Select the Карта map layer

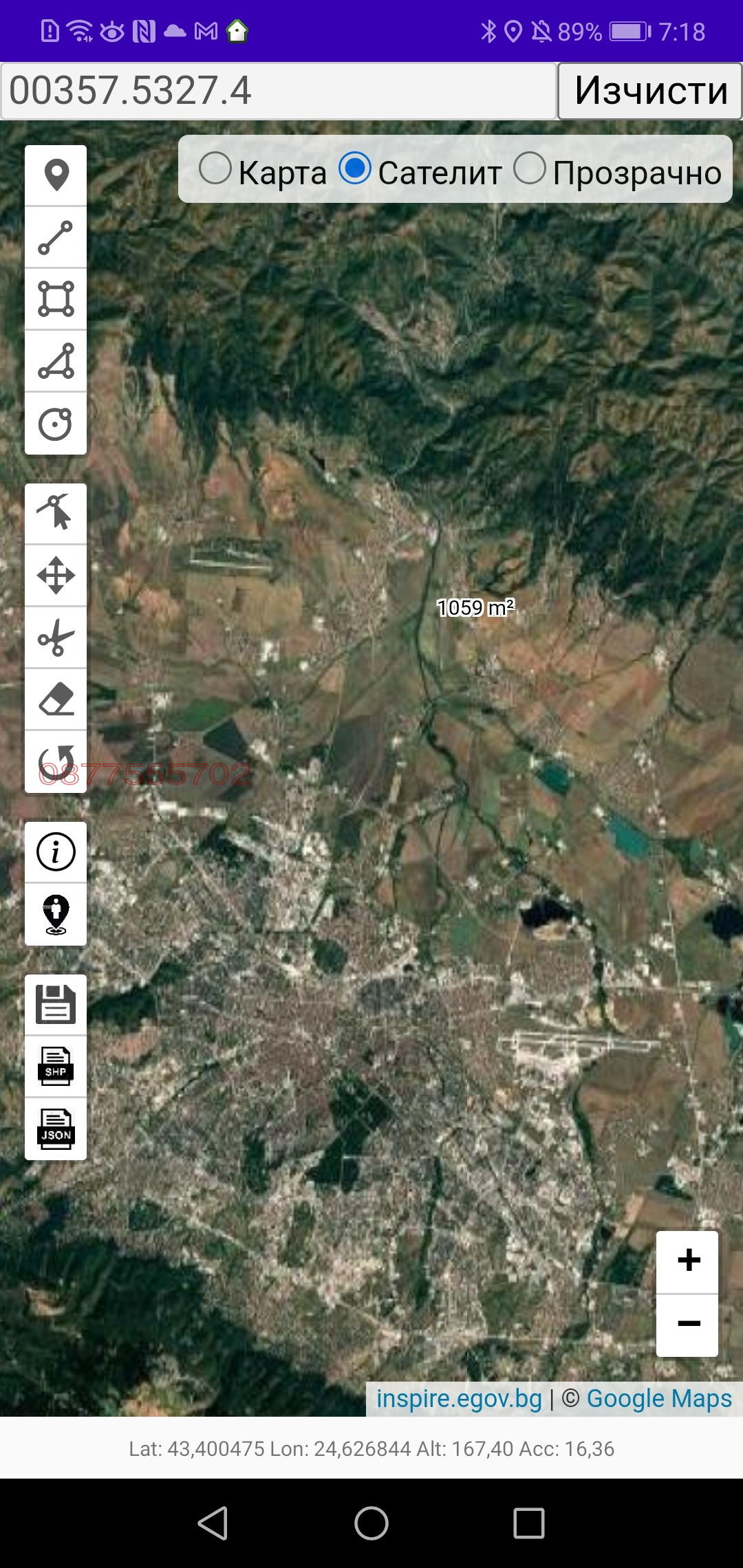(x=216, y=168)
